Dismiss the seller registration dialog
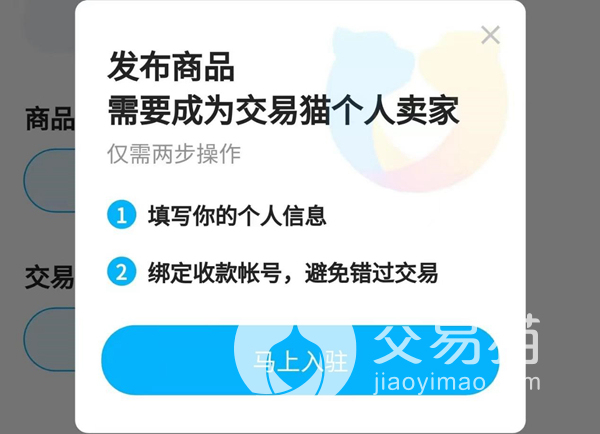Image resolution: width=600 pixels, height=434 pixels. (x=490, y=35)
